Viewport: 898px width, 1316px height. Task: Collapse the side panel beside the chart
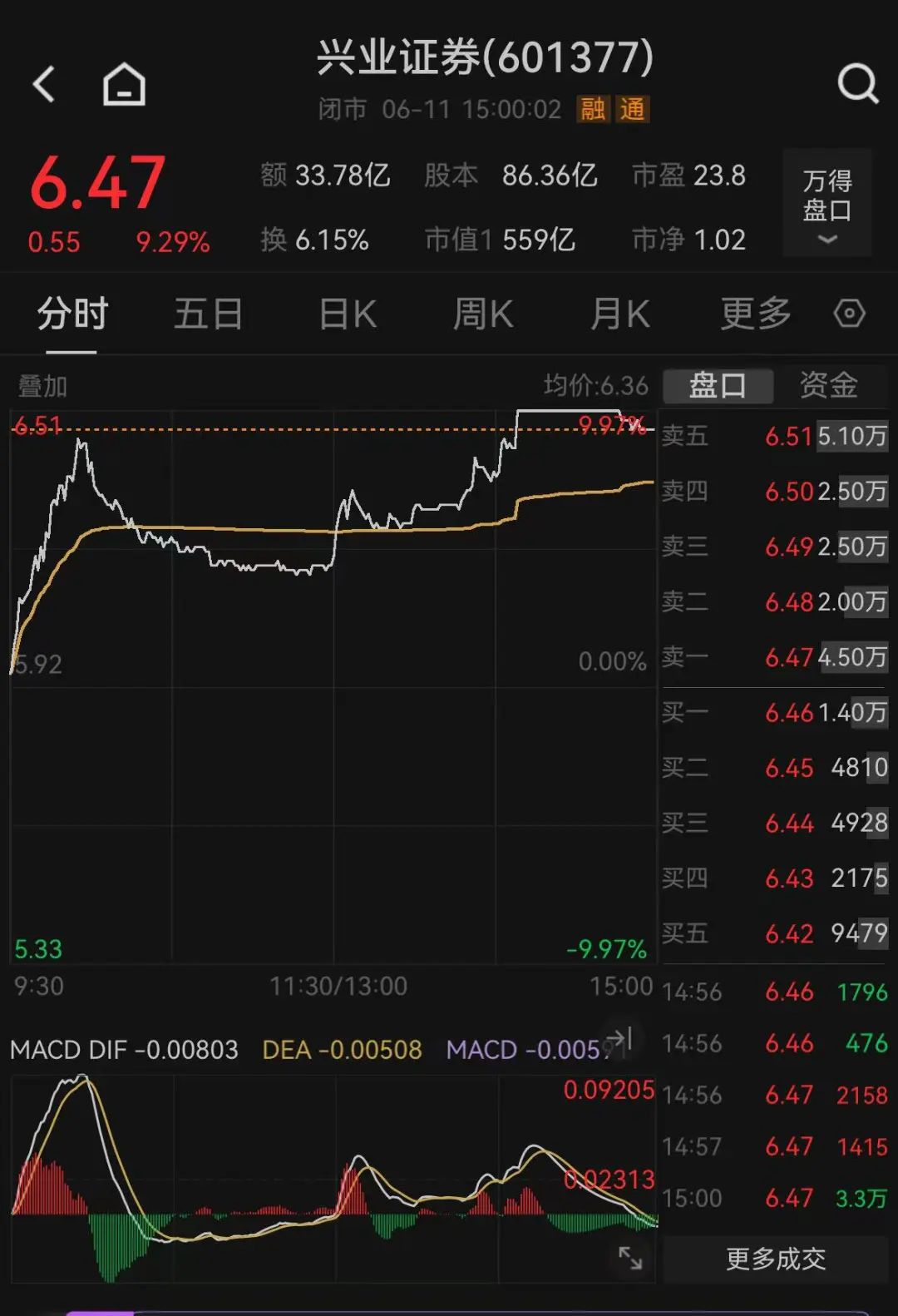pos(621,1038)
